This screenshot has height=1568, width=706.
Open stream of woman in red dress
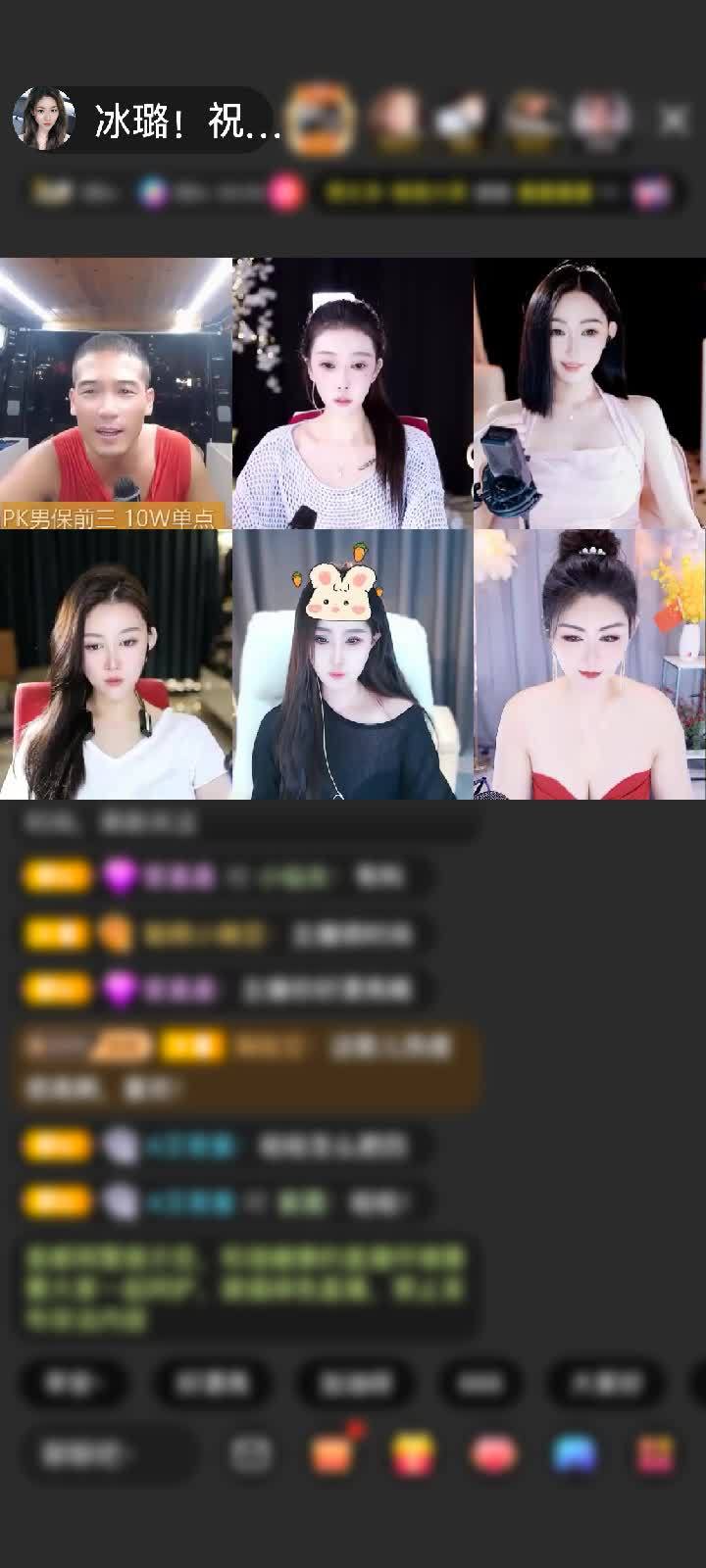click(589, 664)
